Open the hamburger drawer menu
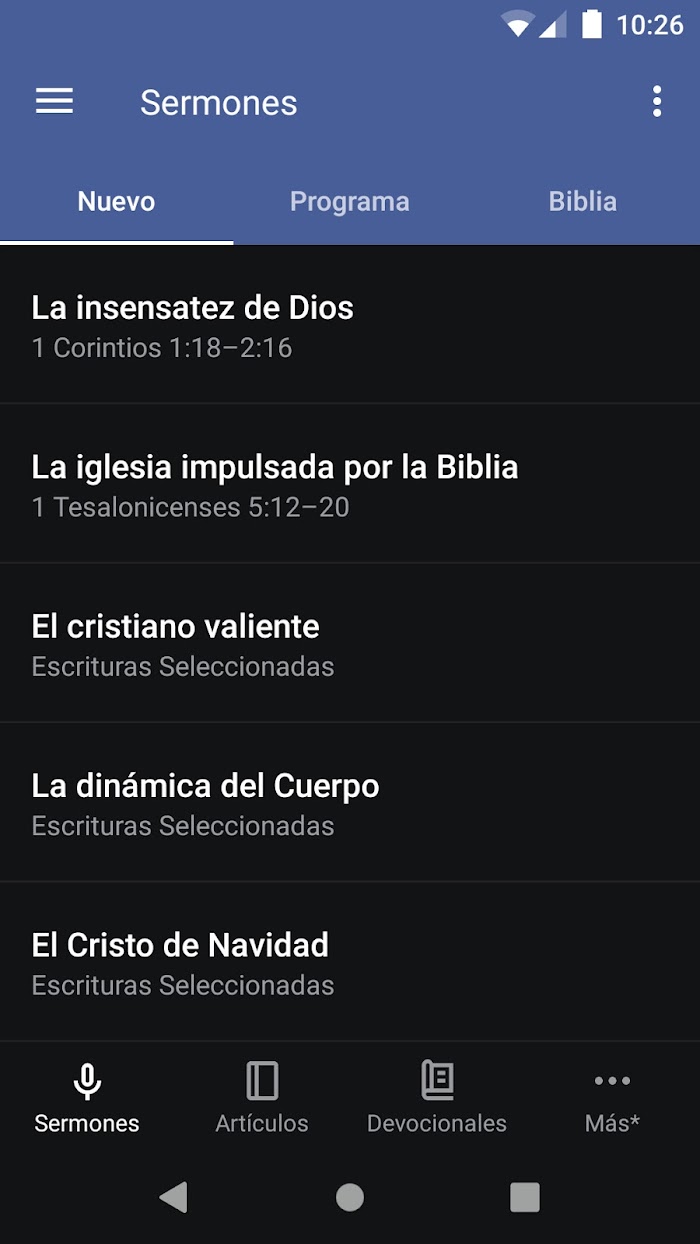700x1244 pixels. pos(54,102)
